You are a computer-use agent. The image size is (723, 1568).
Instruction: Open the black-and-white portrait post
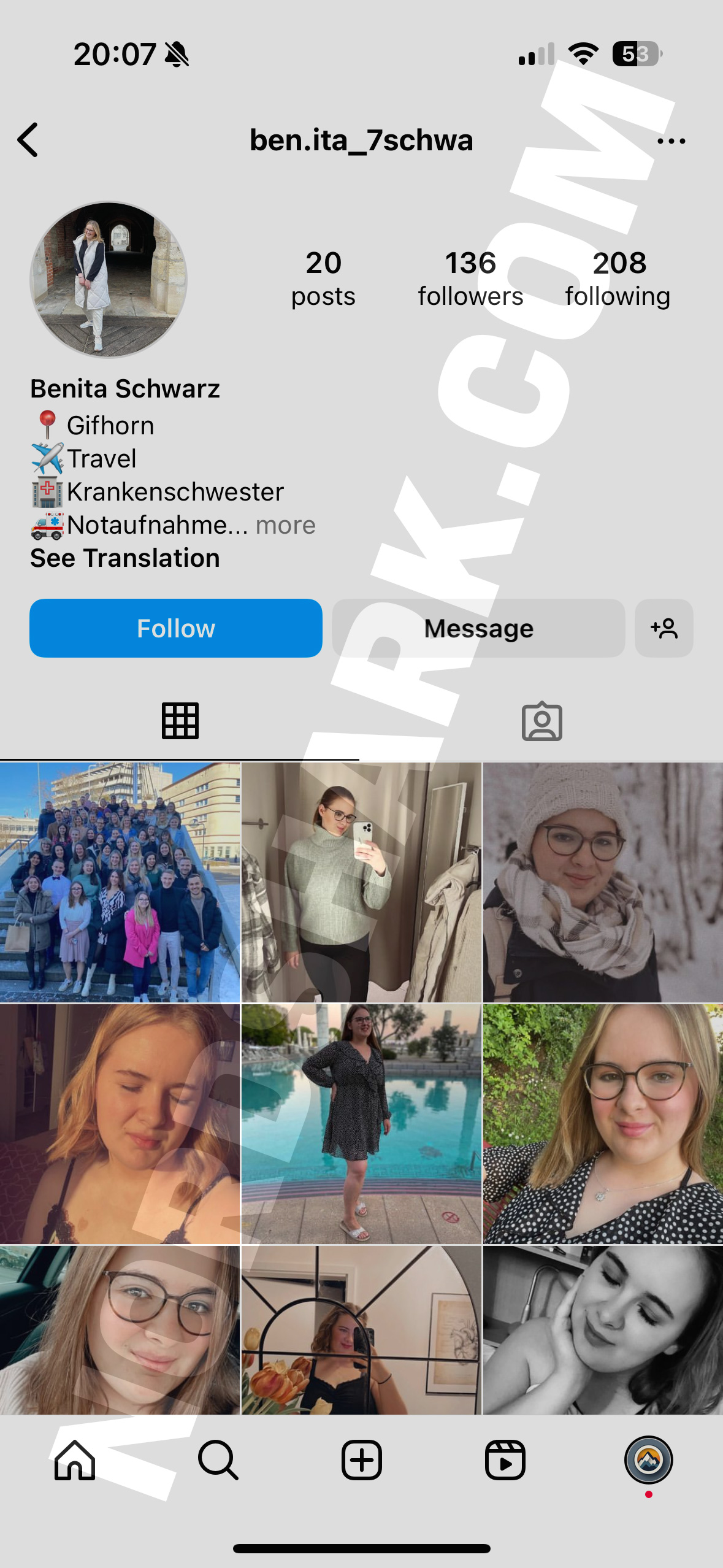pyautogui.click(x=603, y=1330)
